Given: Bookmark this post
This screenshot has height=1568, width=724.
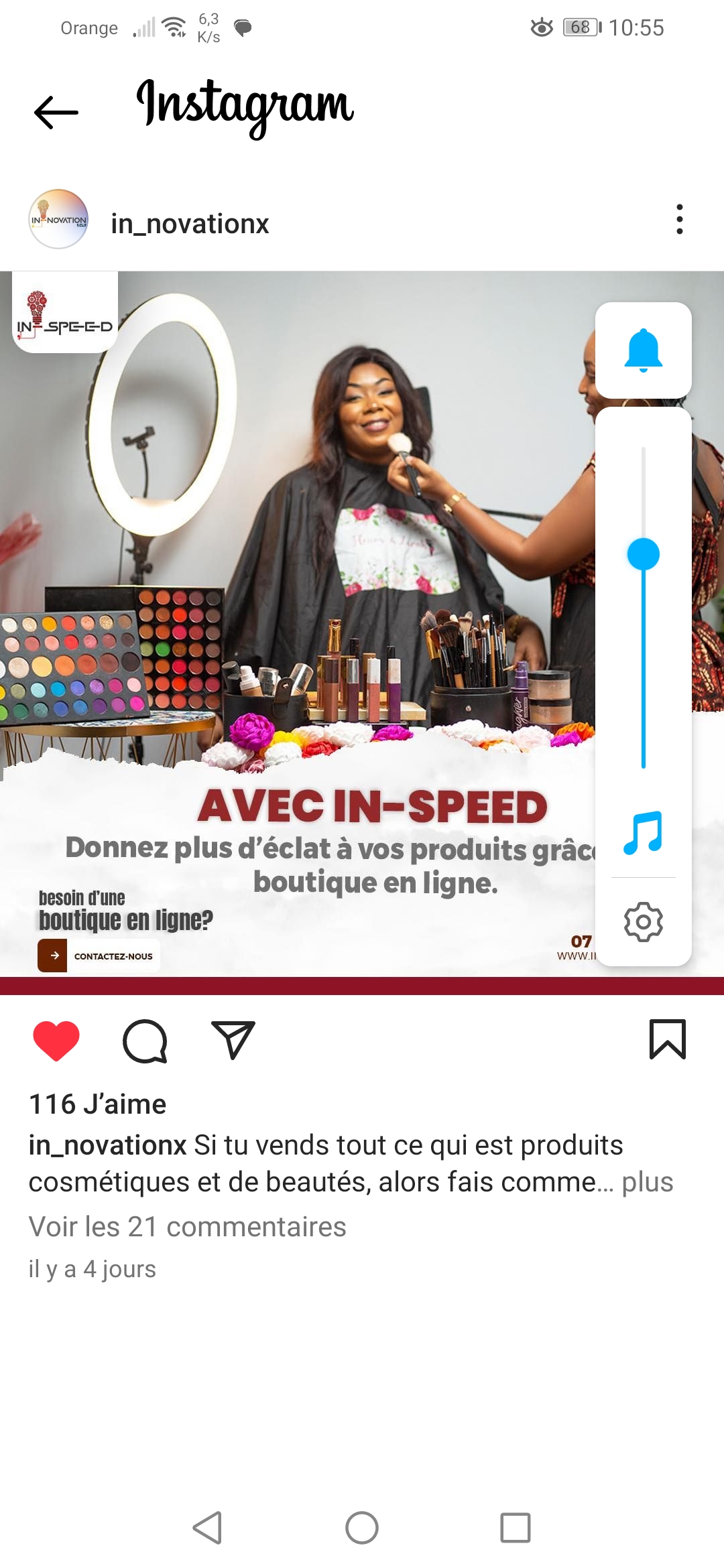Looking at the screenshot, I should point(668,1039).
